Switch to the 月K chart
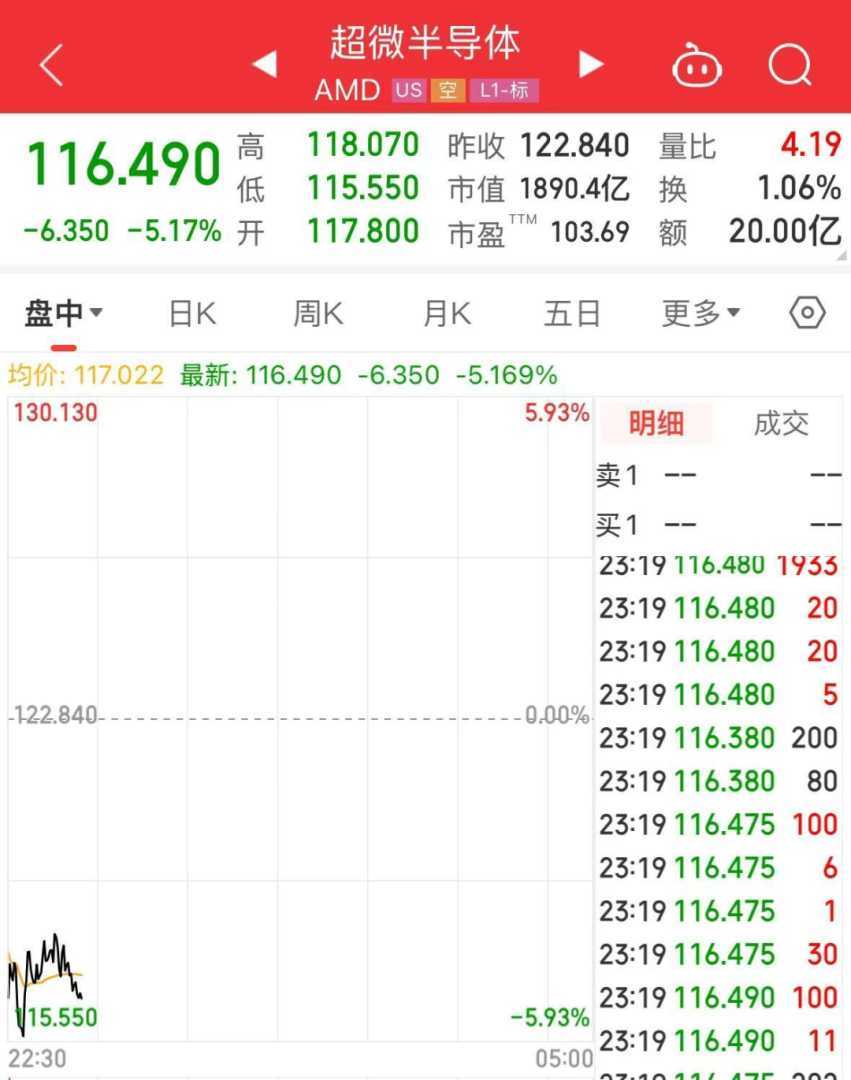This screenshot has width=851, height=1080. (446, 314)
